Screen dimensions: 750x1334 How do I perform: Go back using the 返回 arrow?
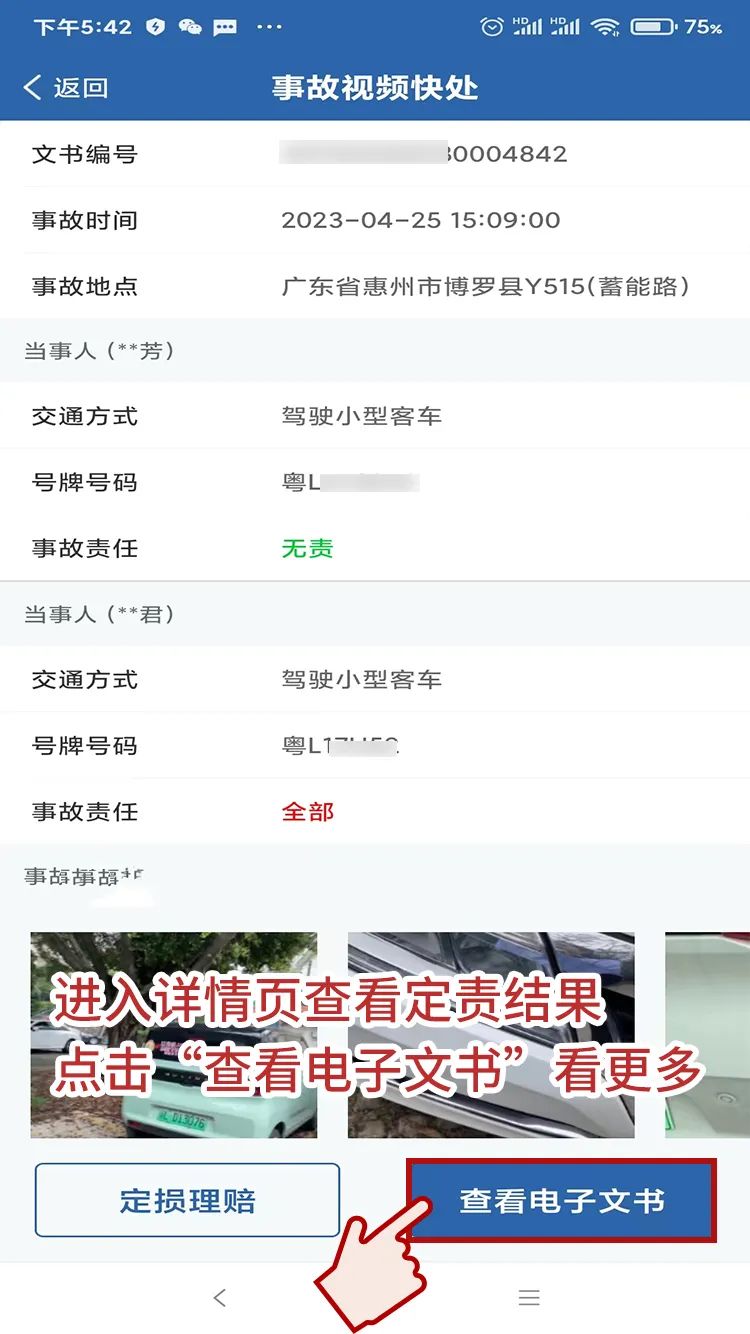click(x=65, y=88)
